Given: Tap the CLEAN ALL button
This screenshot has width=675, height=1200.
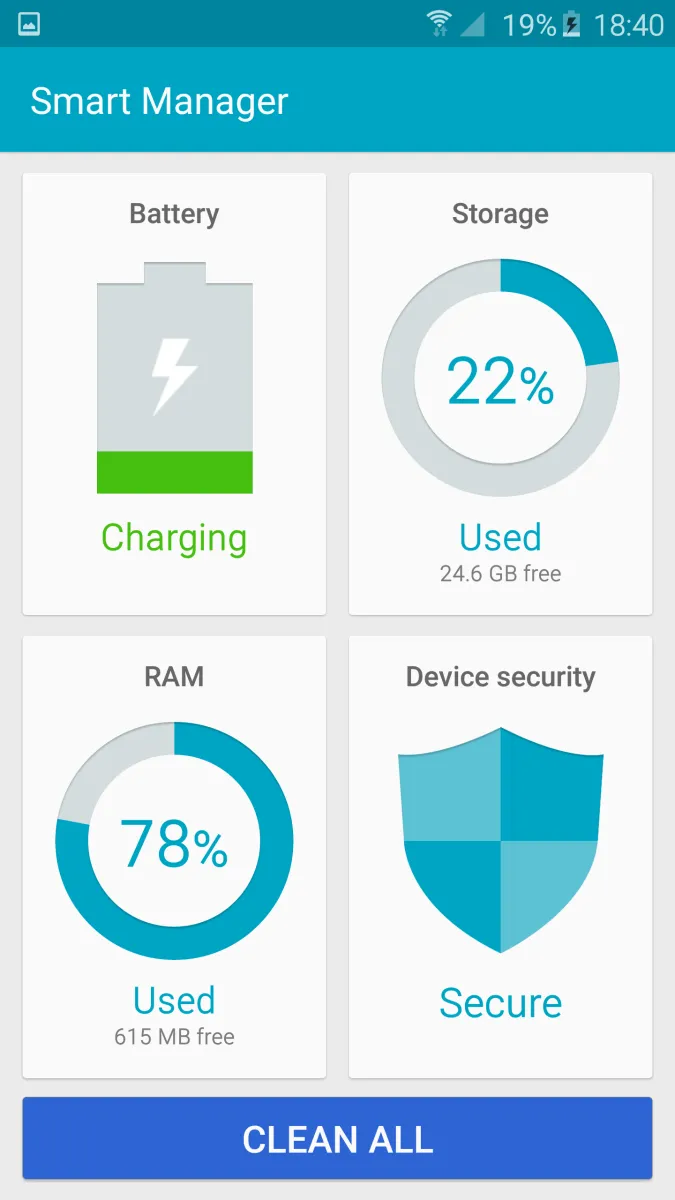Looking at the screenshot, I should click(337, 1139).
